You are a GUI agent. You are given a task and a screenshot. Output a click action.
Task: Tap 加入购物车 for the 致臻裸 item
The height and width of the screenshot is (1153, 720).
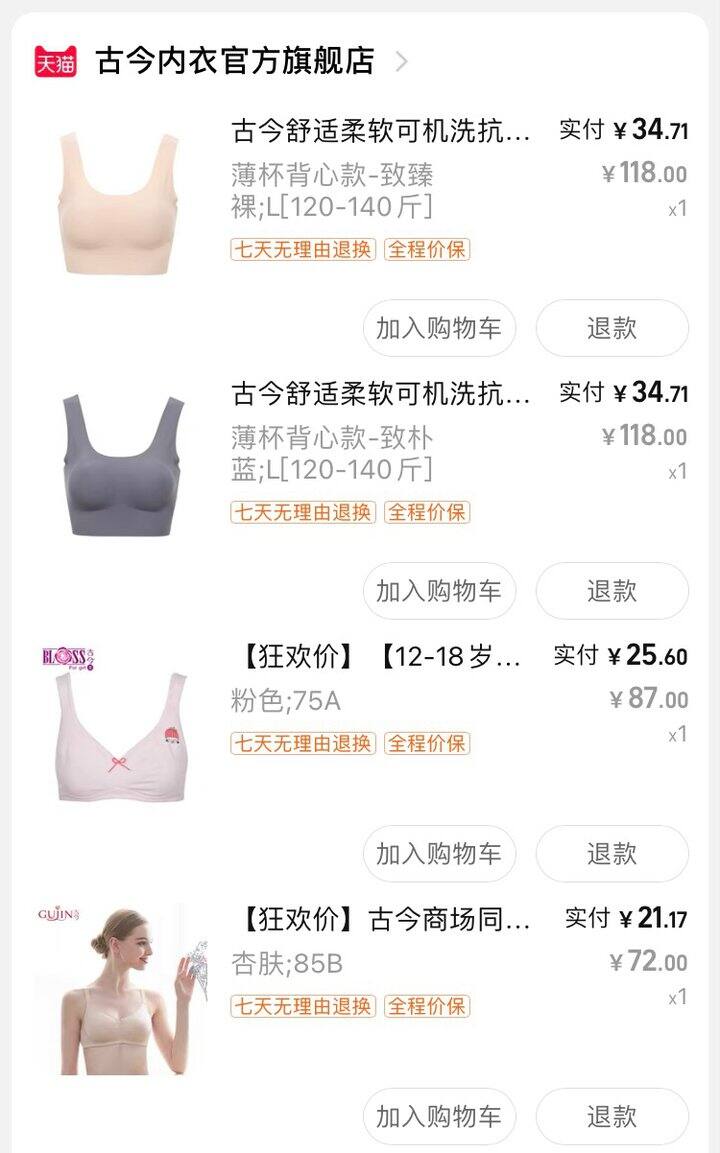coord(439,328)
